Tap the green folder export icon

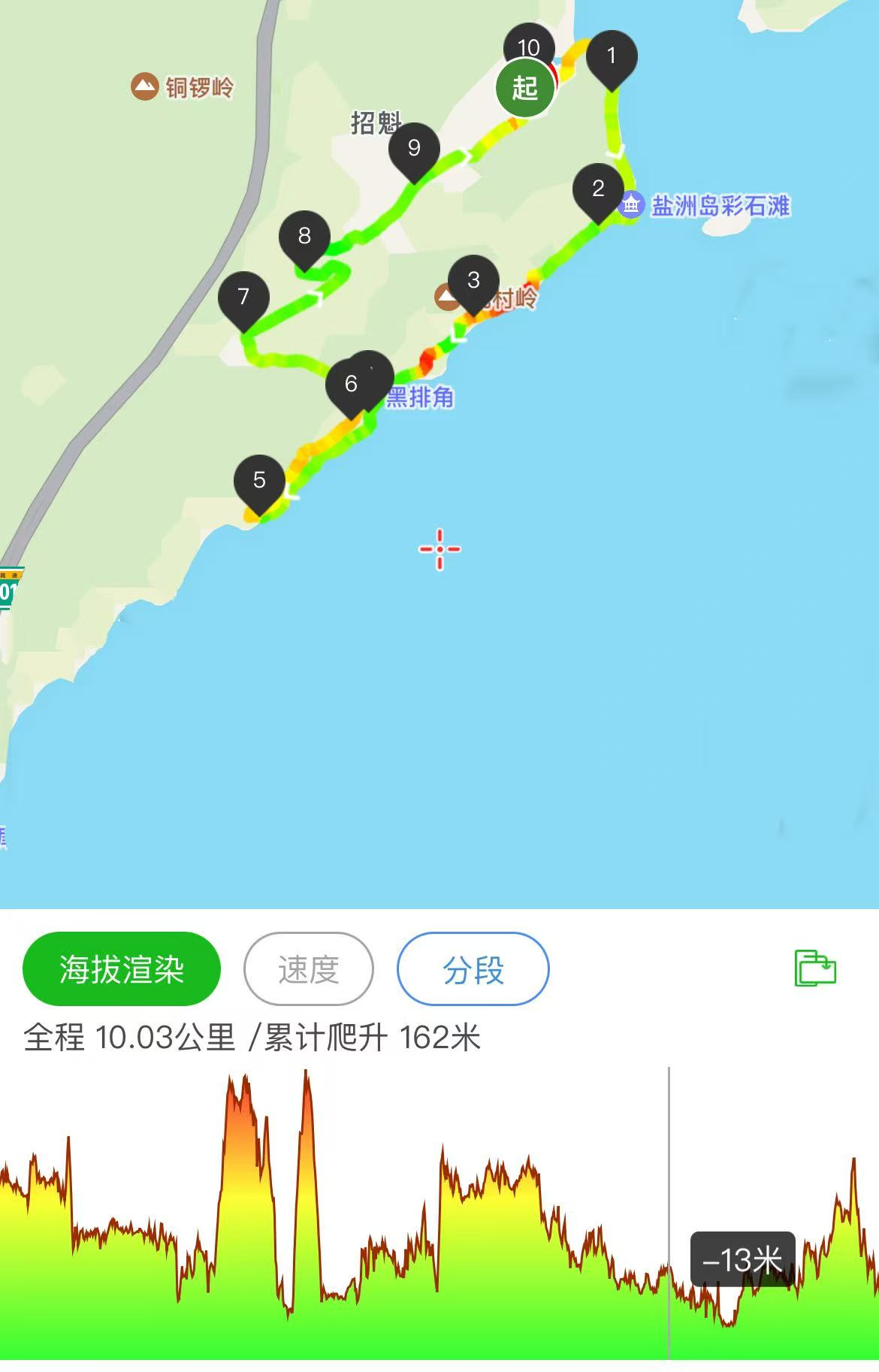click(815, 968)
